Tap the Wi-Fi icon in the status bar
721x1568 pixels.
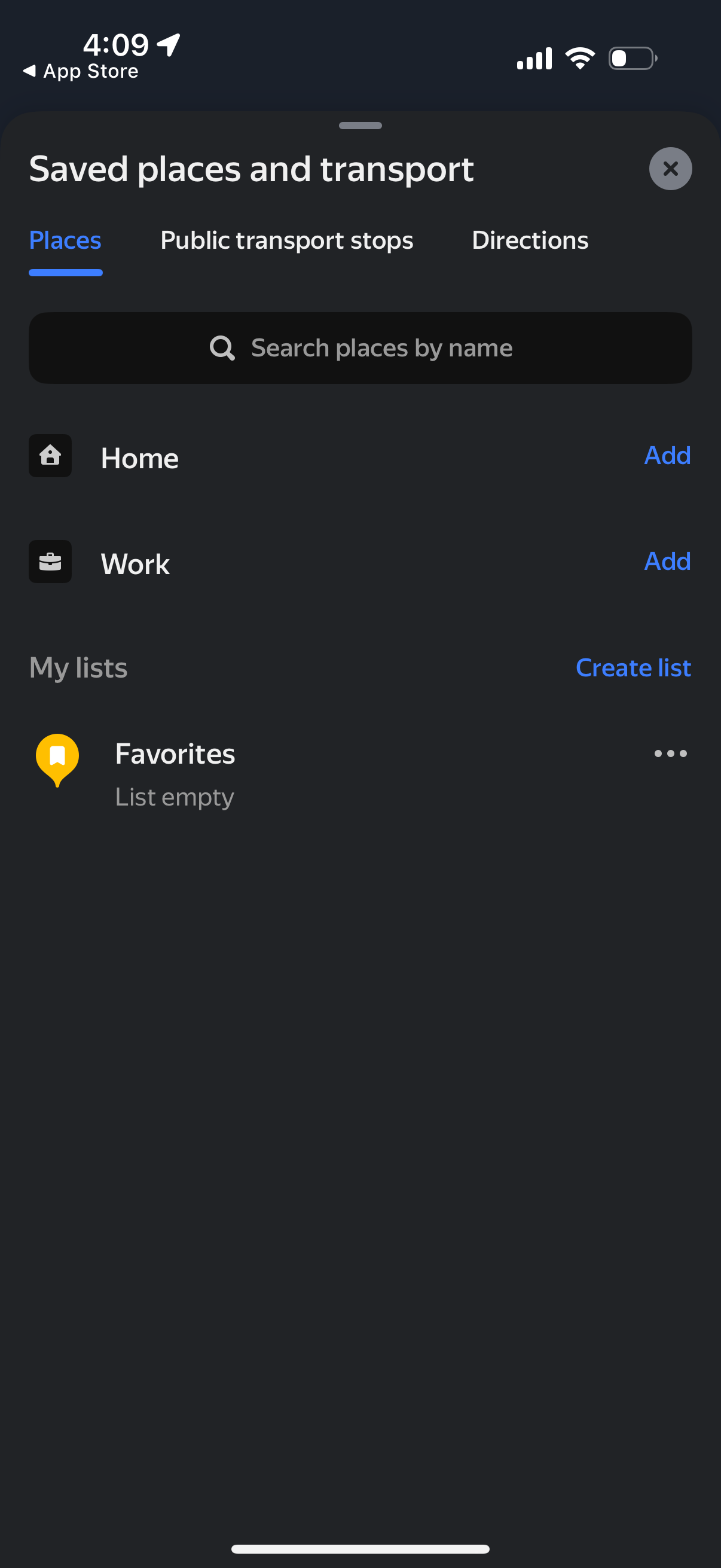(580, 57)
